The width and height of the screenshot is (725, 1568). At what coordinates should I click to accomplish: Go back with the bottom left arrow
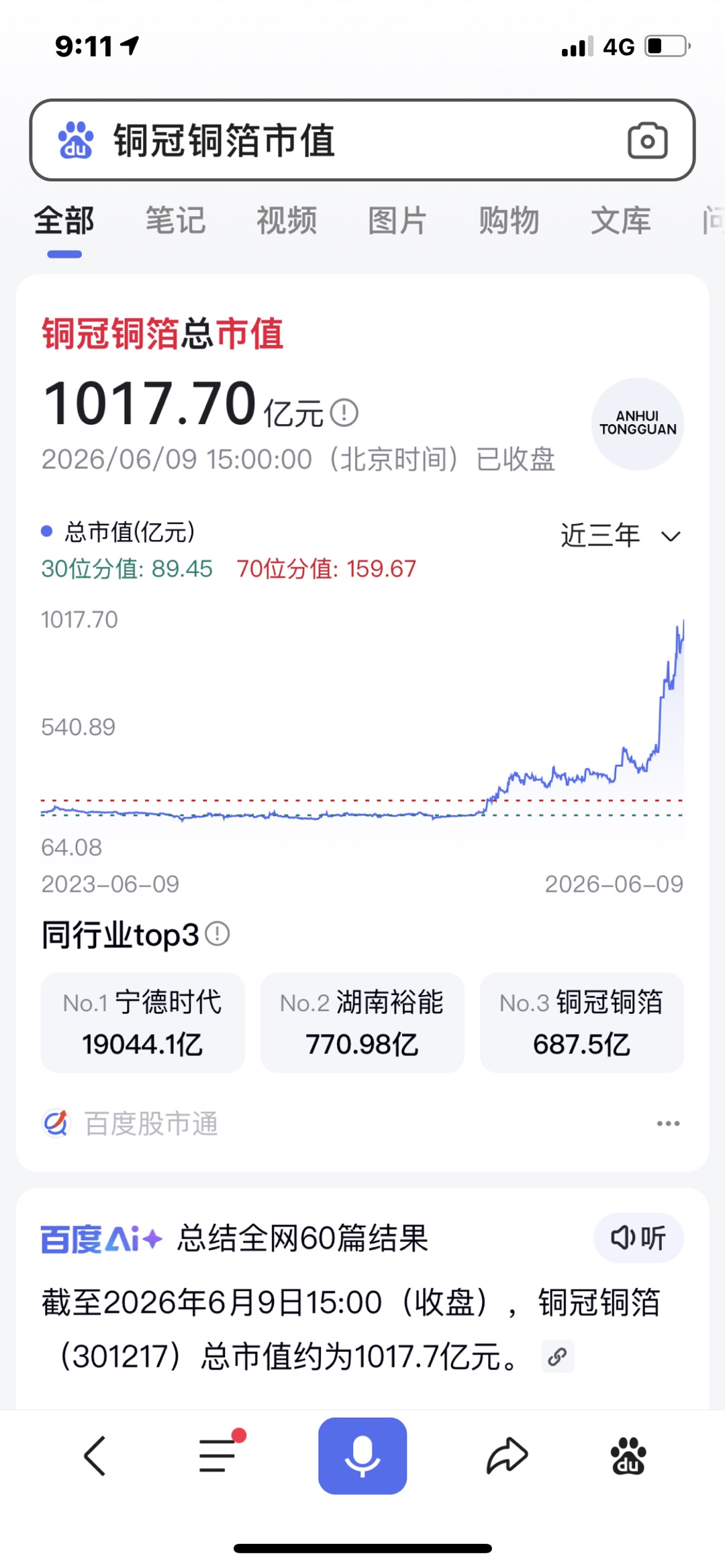95,1456
